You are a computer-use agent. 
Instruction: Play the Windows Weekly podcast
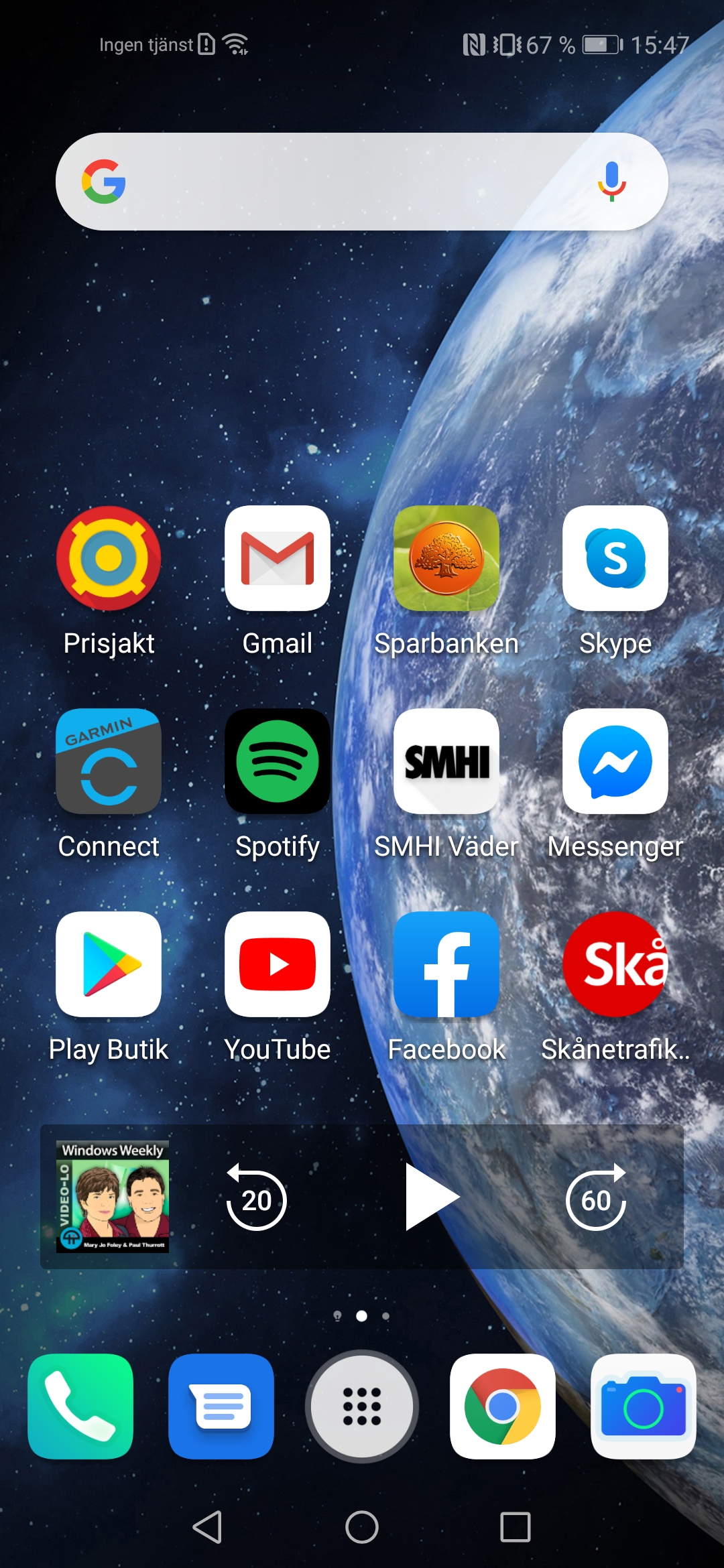(430, 1197)
